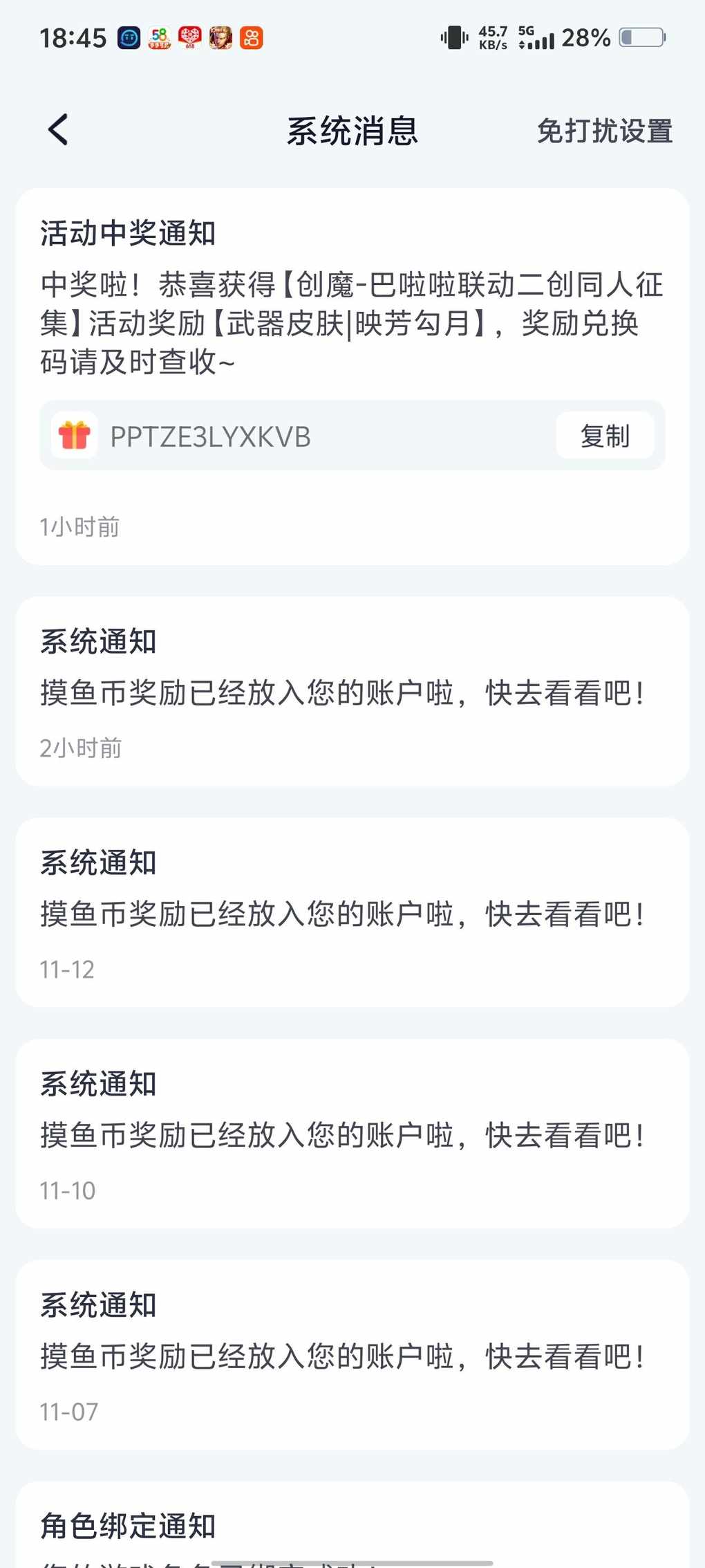Open the 角色绑定通知 card

coord(352,1527)
